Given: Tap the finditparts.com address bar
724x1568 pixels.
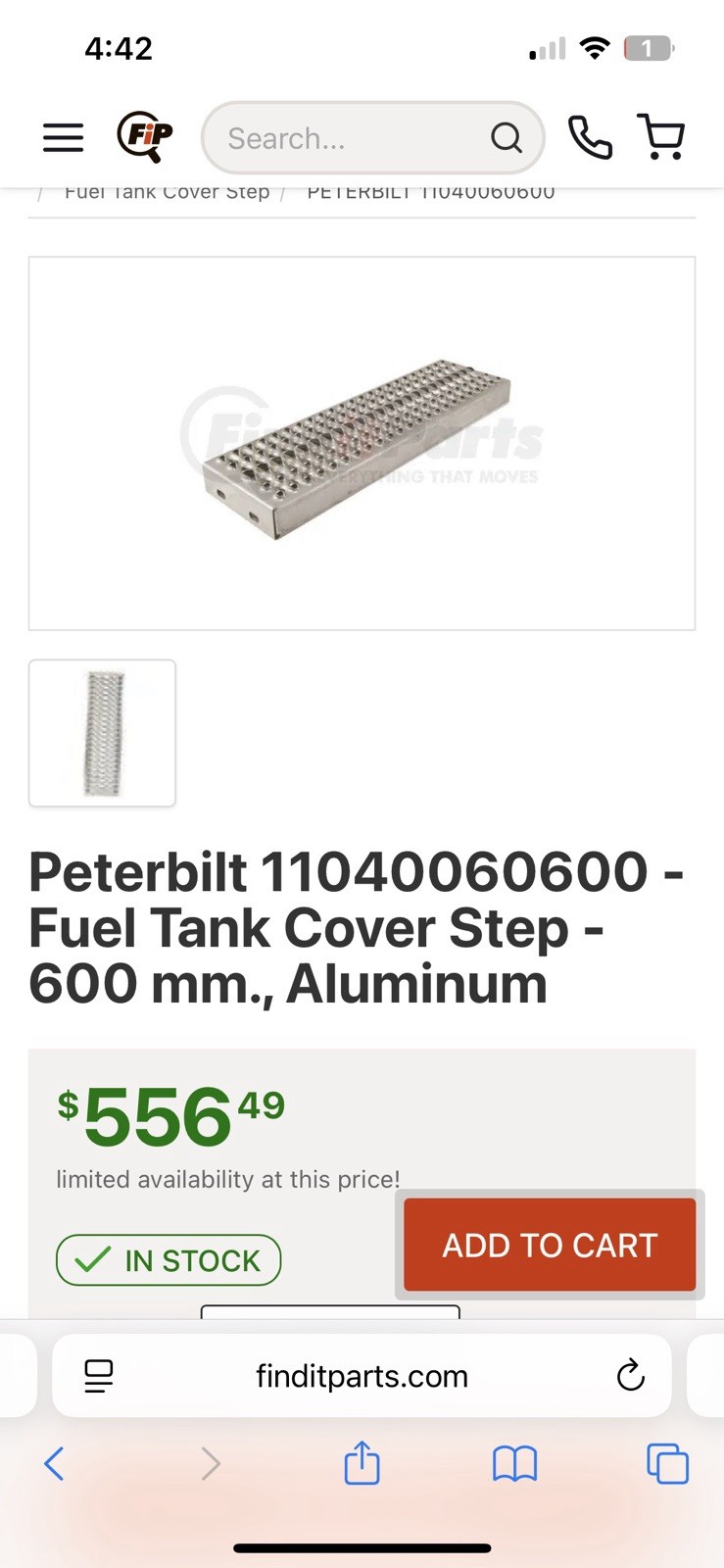Looking at the screenshot, I should pyautogui.click(x=362, y=1376).
